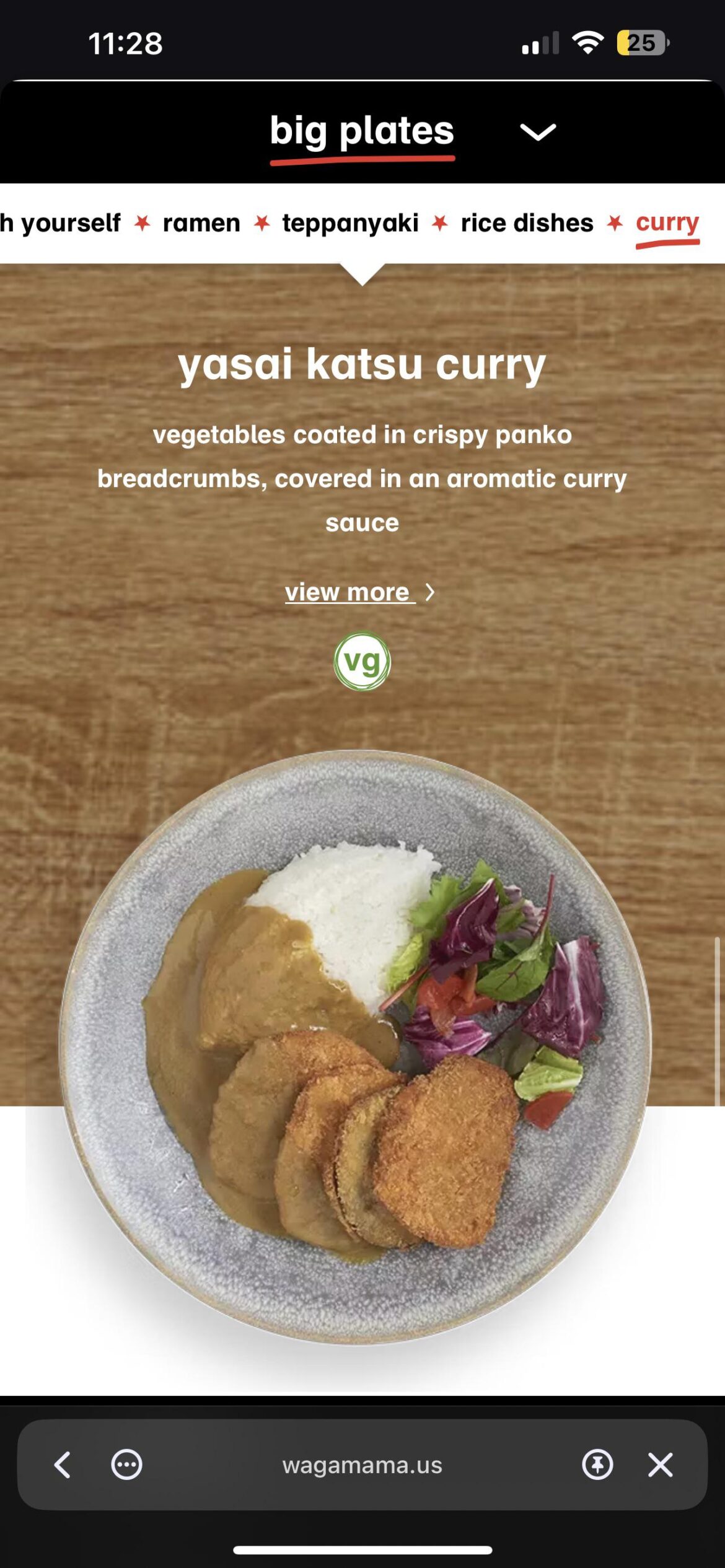
Task: Tap the battery indicator showing 25
Action: pos(641,42)
